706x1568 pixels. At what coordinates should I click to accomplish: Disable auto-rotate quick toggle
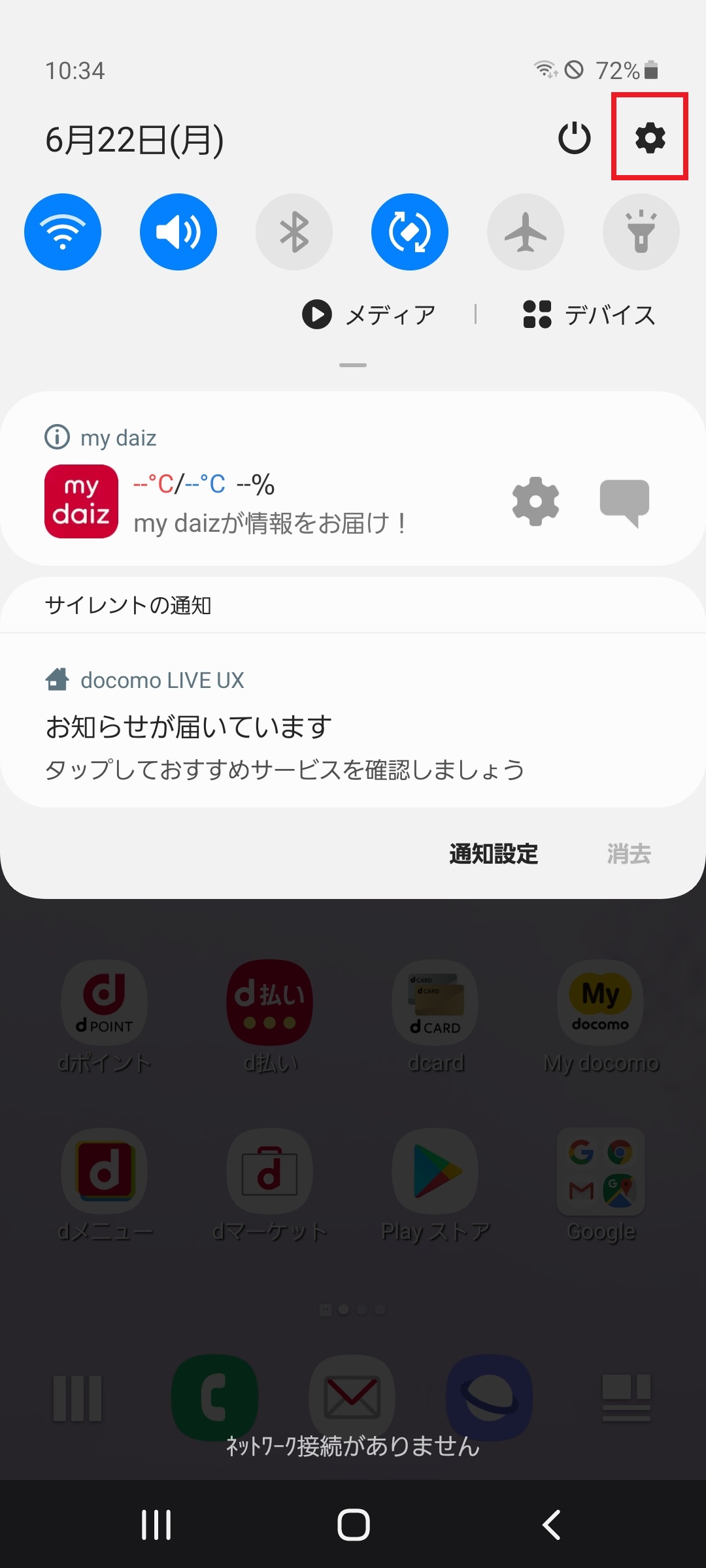[x=410, y=232]
